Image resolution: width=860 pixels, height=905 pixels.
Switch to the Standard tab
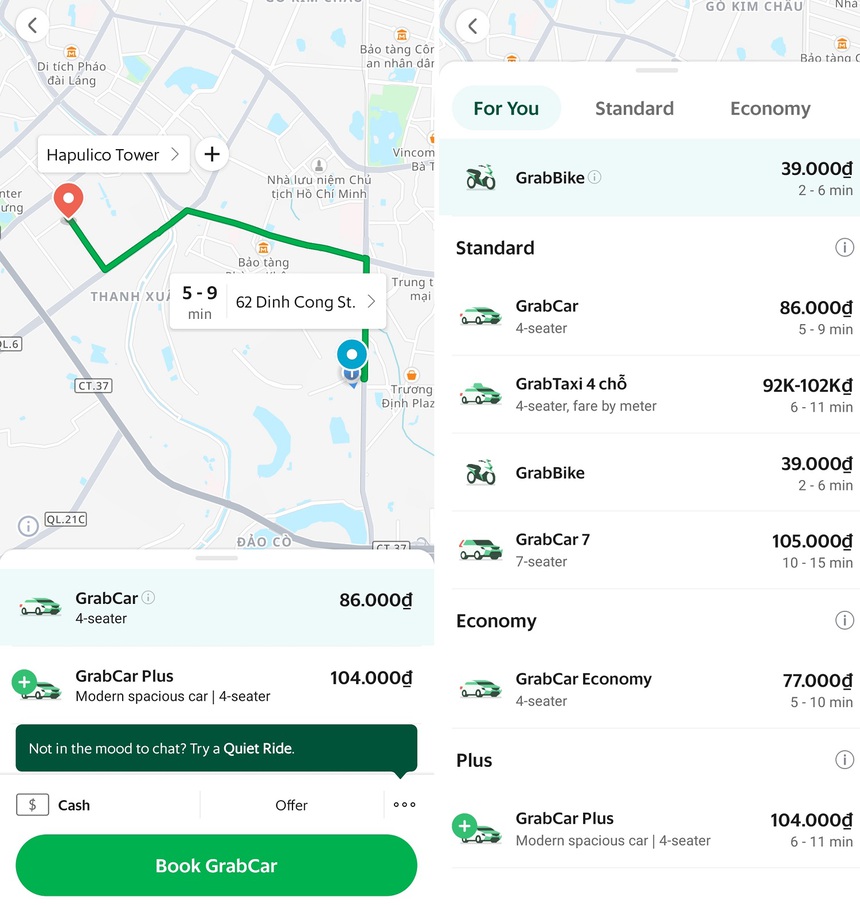click(634, 108)
